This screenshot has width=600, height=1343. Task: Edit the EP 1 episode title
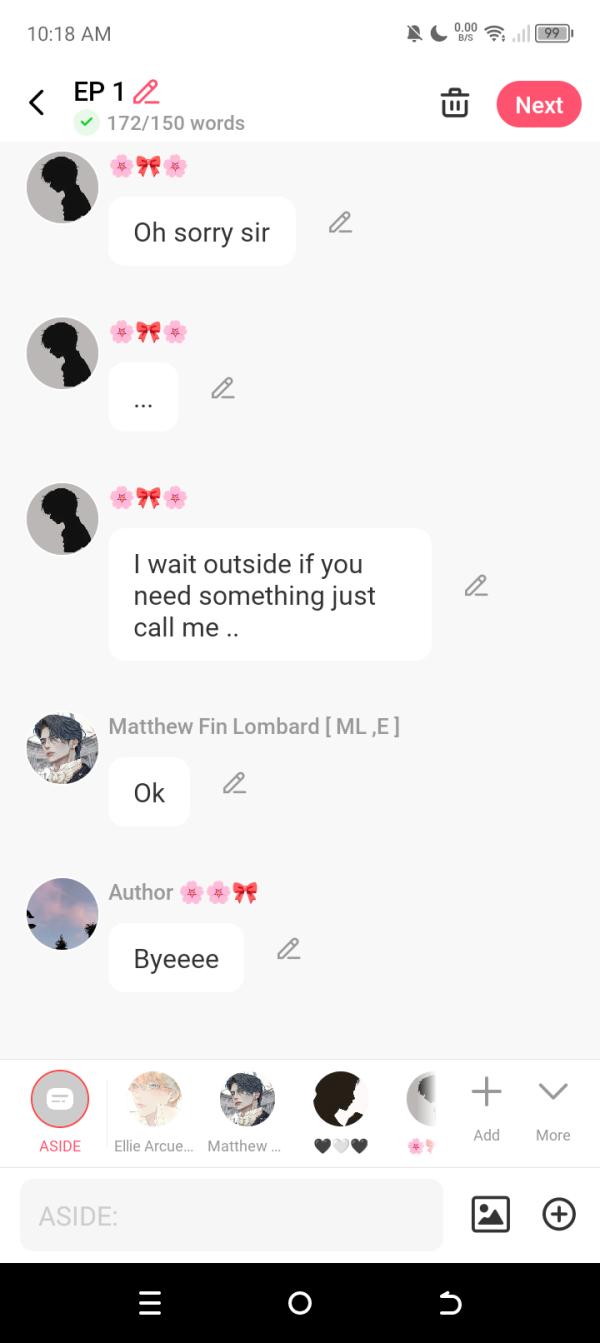click(146, 92)
